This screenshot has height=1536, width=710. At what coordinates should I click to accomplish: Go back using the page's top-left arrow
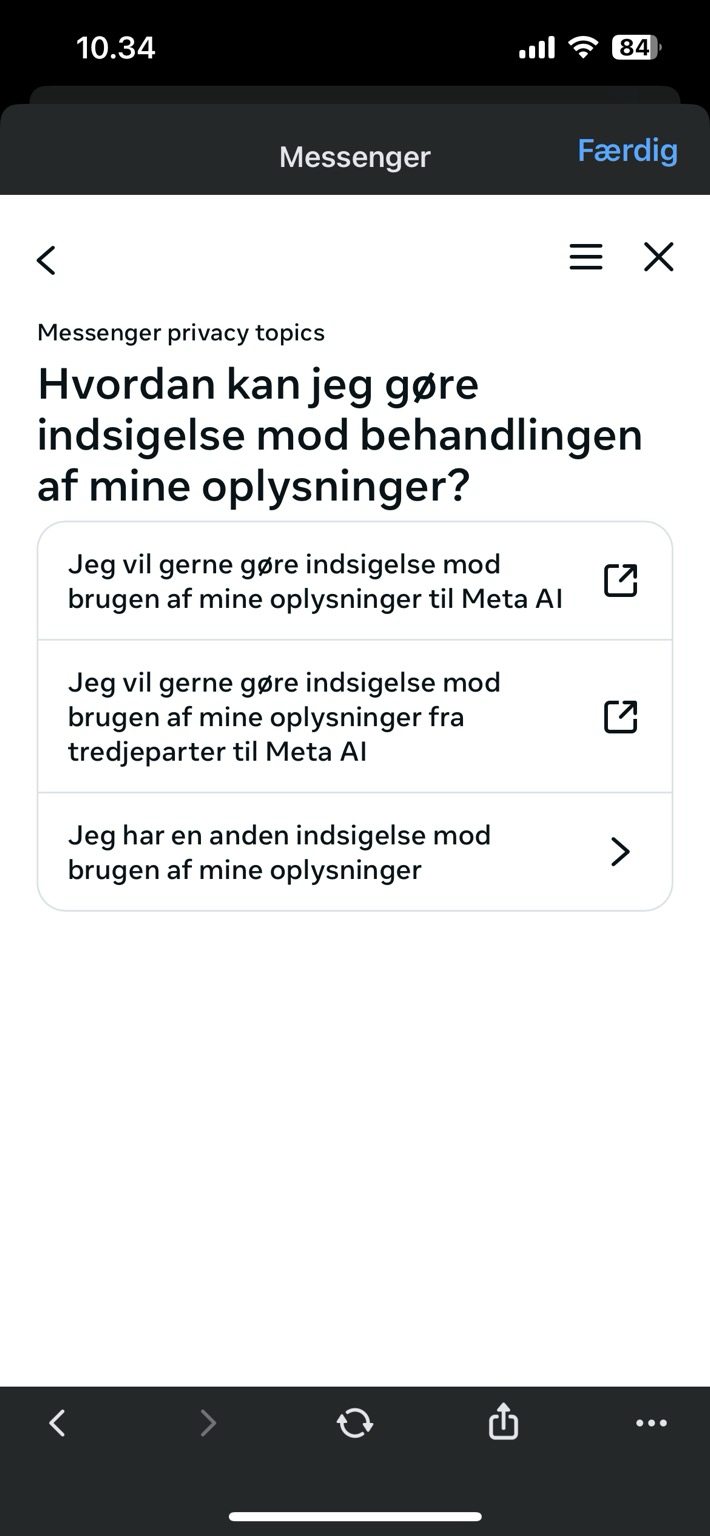(46, 260)
